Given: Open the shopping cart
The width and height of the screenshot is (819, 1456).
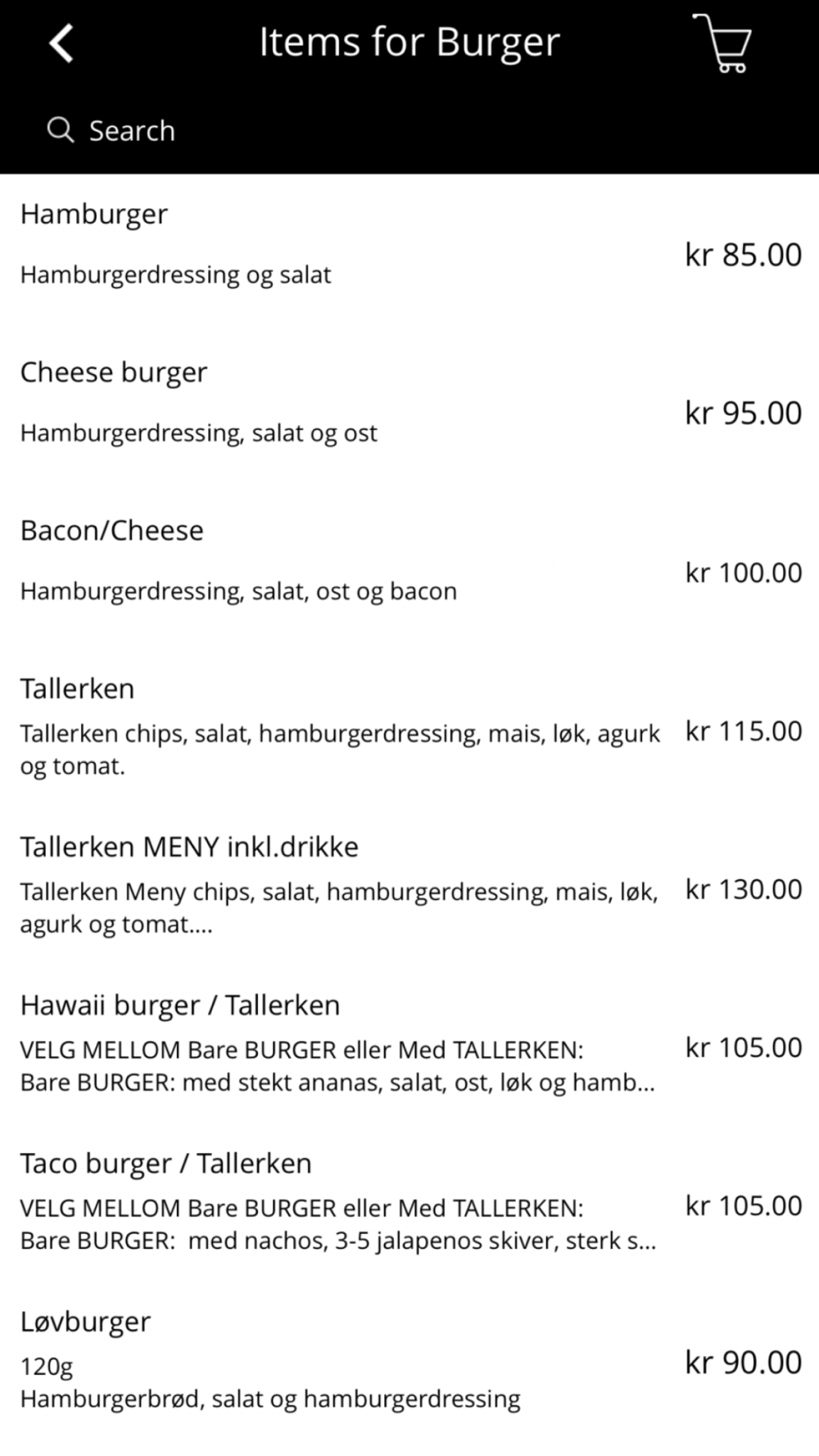Looking at the screenshot, I should 722,43.
